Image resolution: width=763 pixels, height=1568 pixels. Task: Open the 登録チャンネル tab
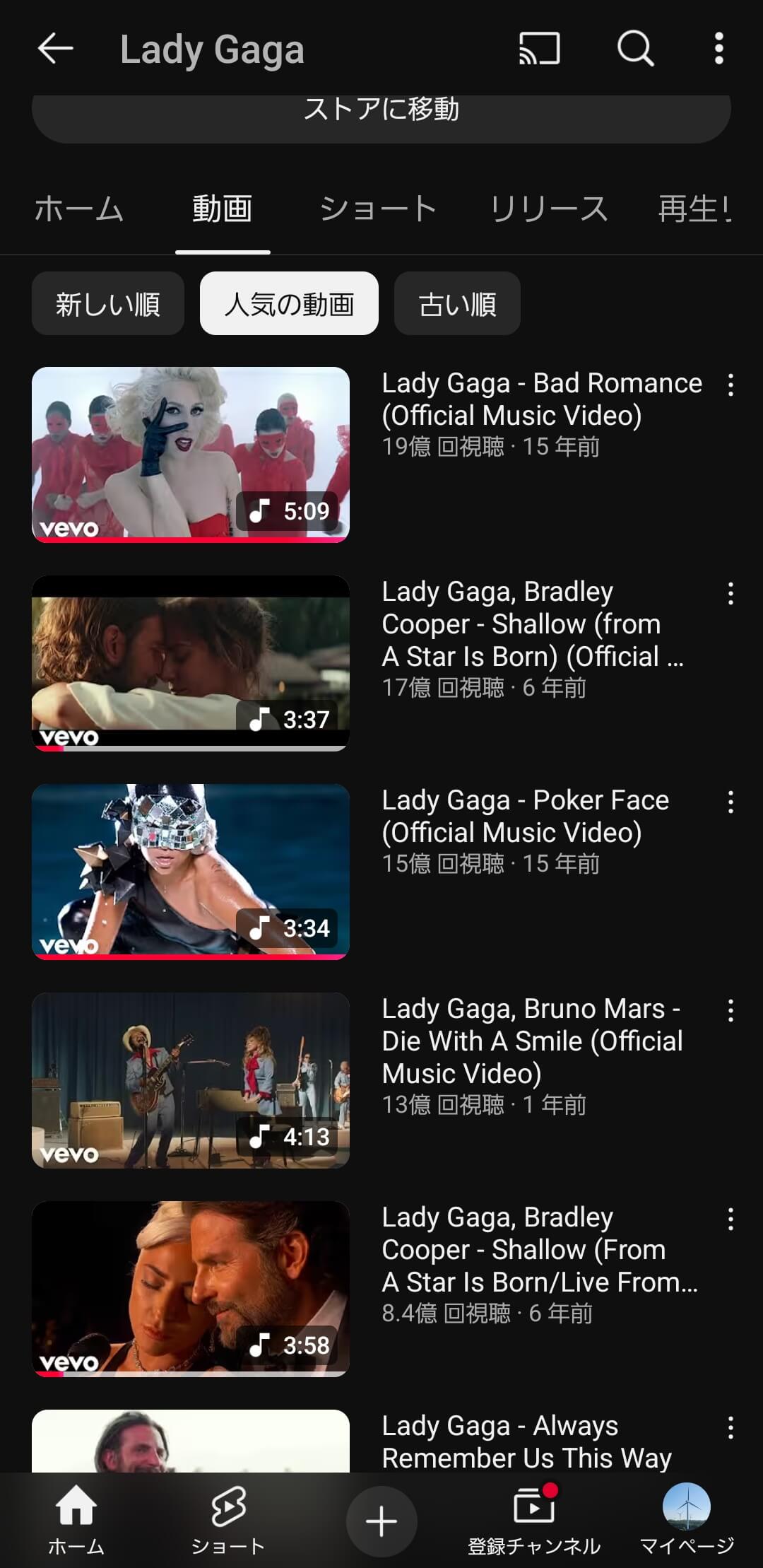click(x=534, y=1521)
